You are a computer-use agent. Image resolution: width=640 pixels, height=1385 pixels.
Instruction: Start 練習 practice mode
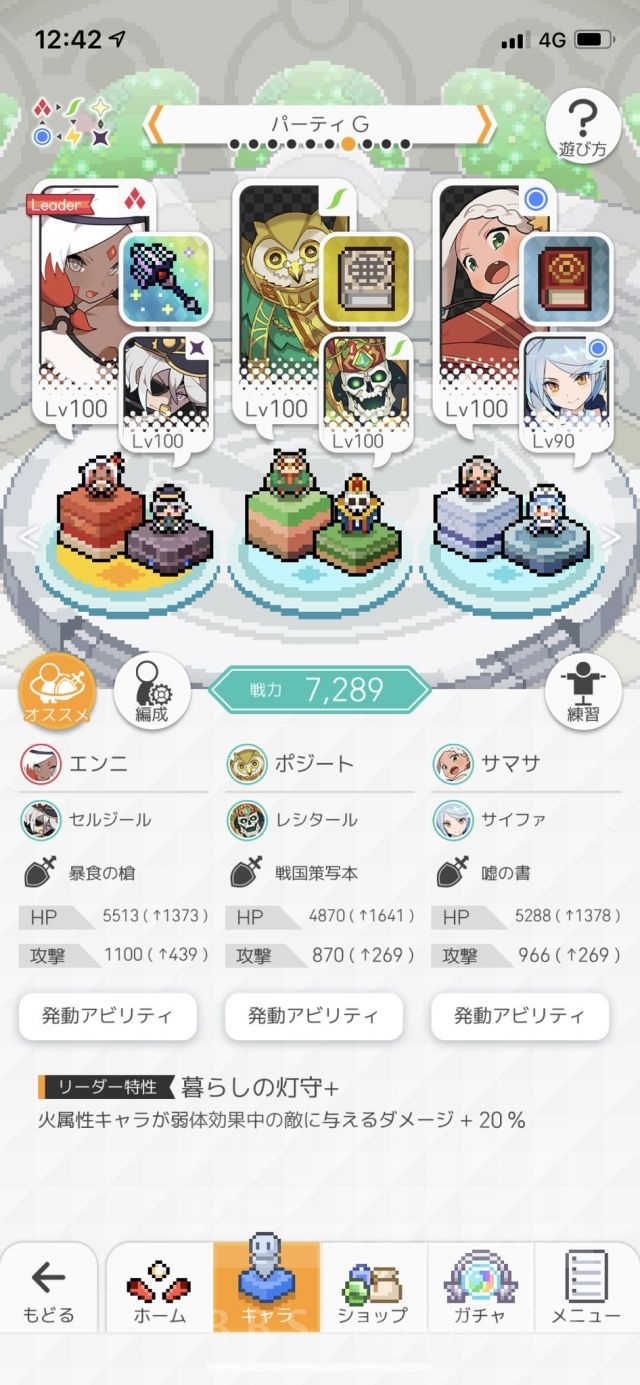click(582, 691)
